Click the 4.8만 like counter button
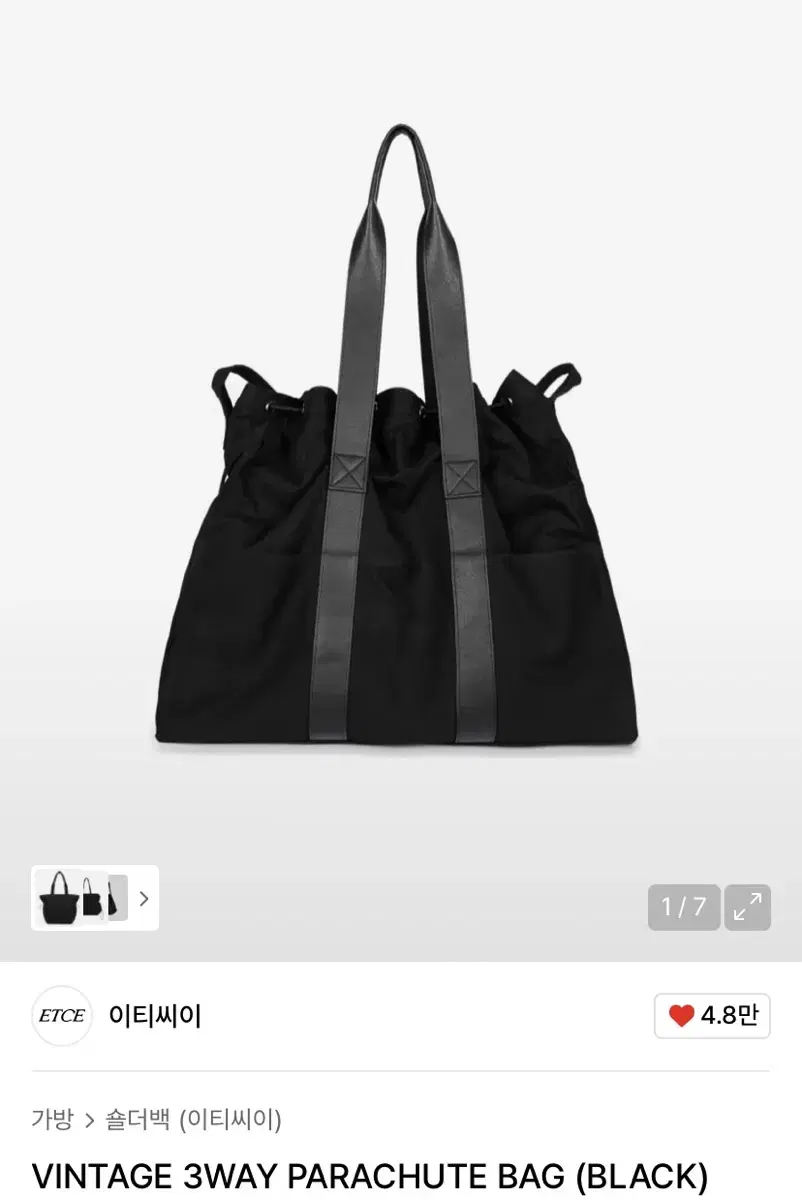This screenshot has height=1200, width=802. coord(710,1015)
